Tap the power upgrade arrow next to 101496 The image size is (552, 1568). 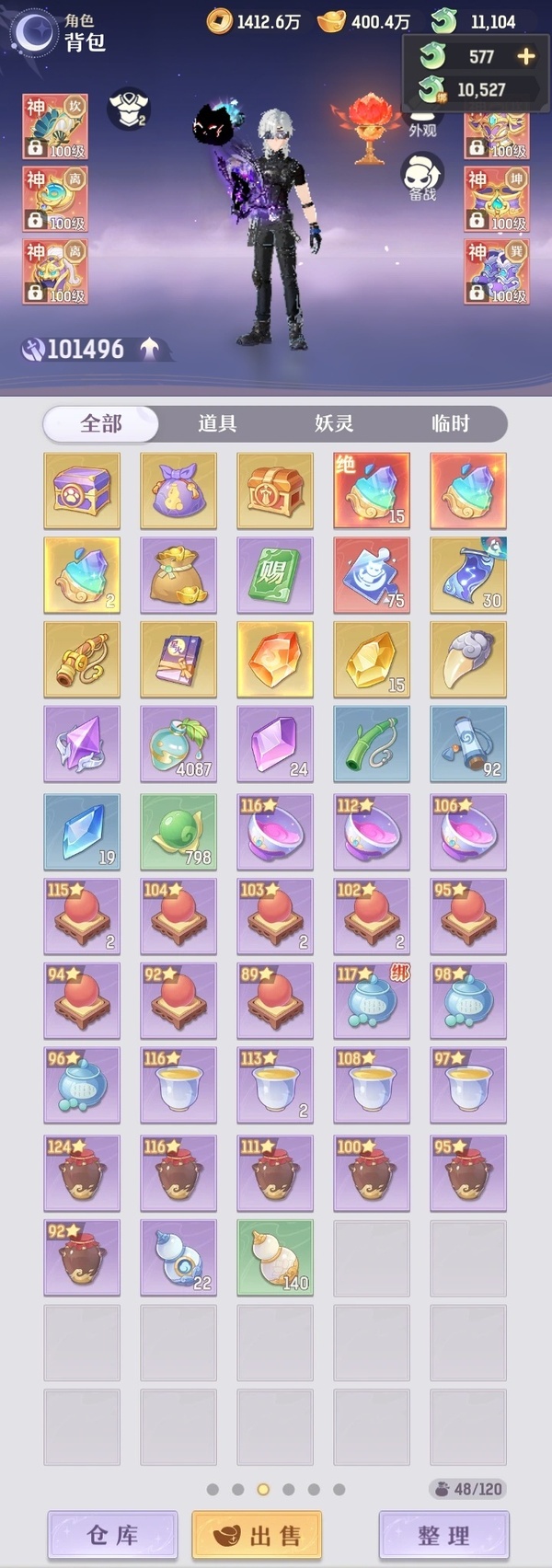(x=150, y=349)
